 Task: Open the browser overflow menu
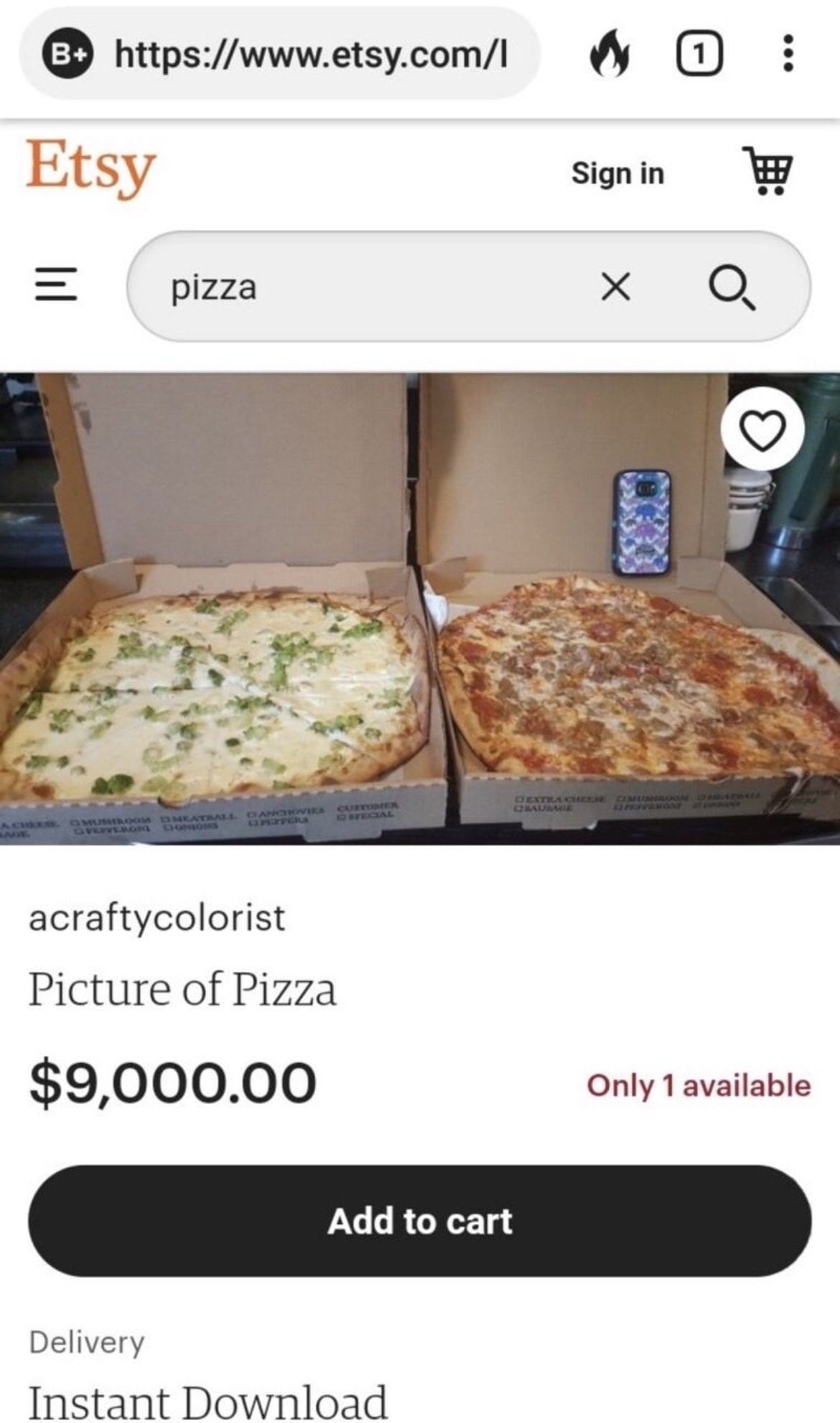point(788,54)
